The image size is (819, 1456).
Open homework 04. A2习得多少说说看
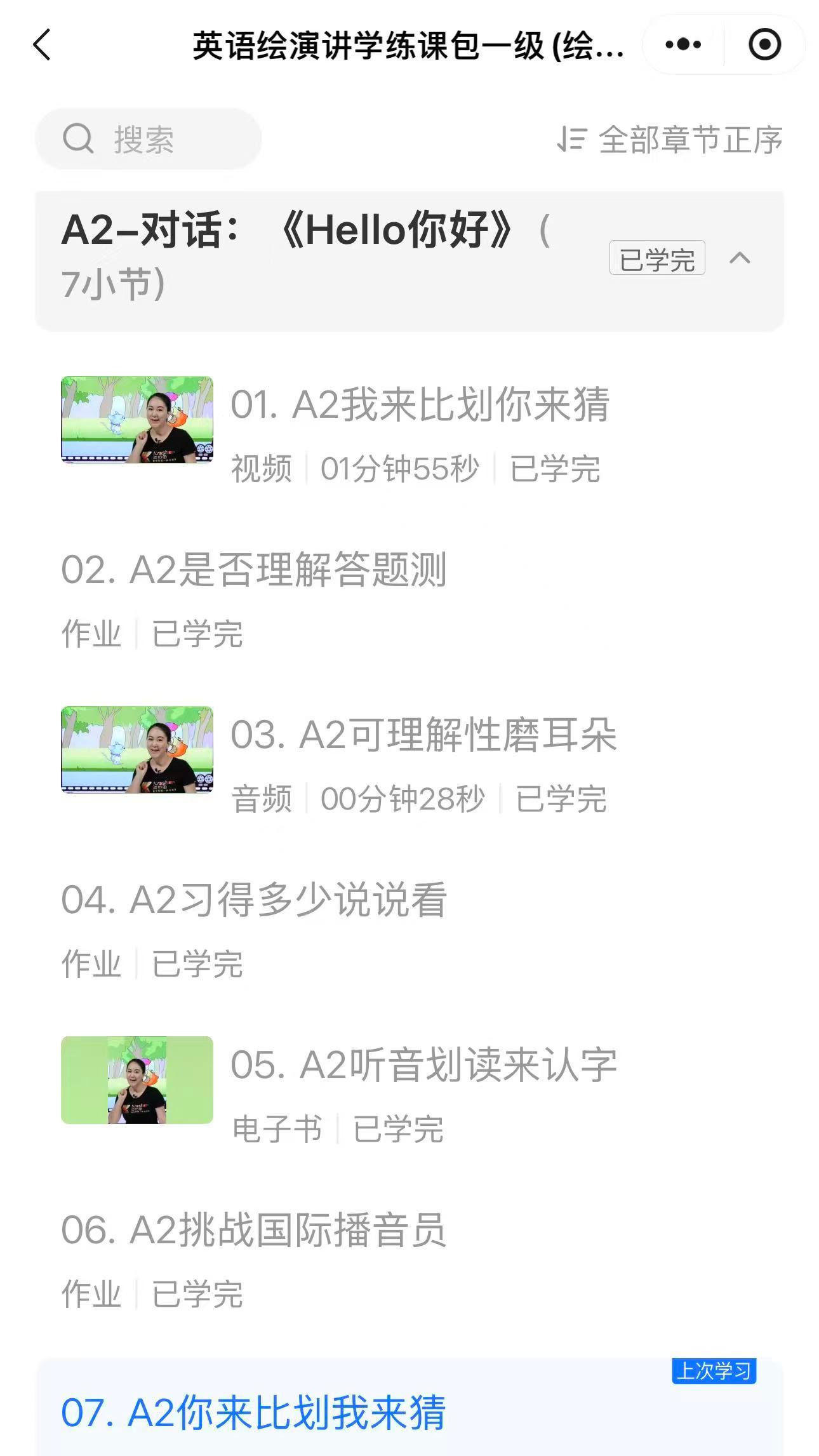click(254, 900)
